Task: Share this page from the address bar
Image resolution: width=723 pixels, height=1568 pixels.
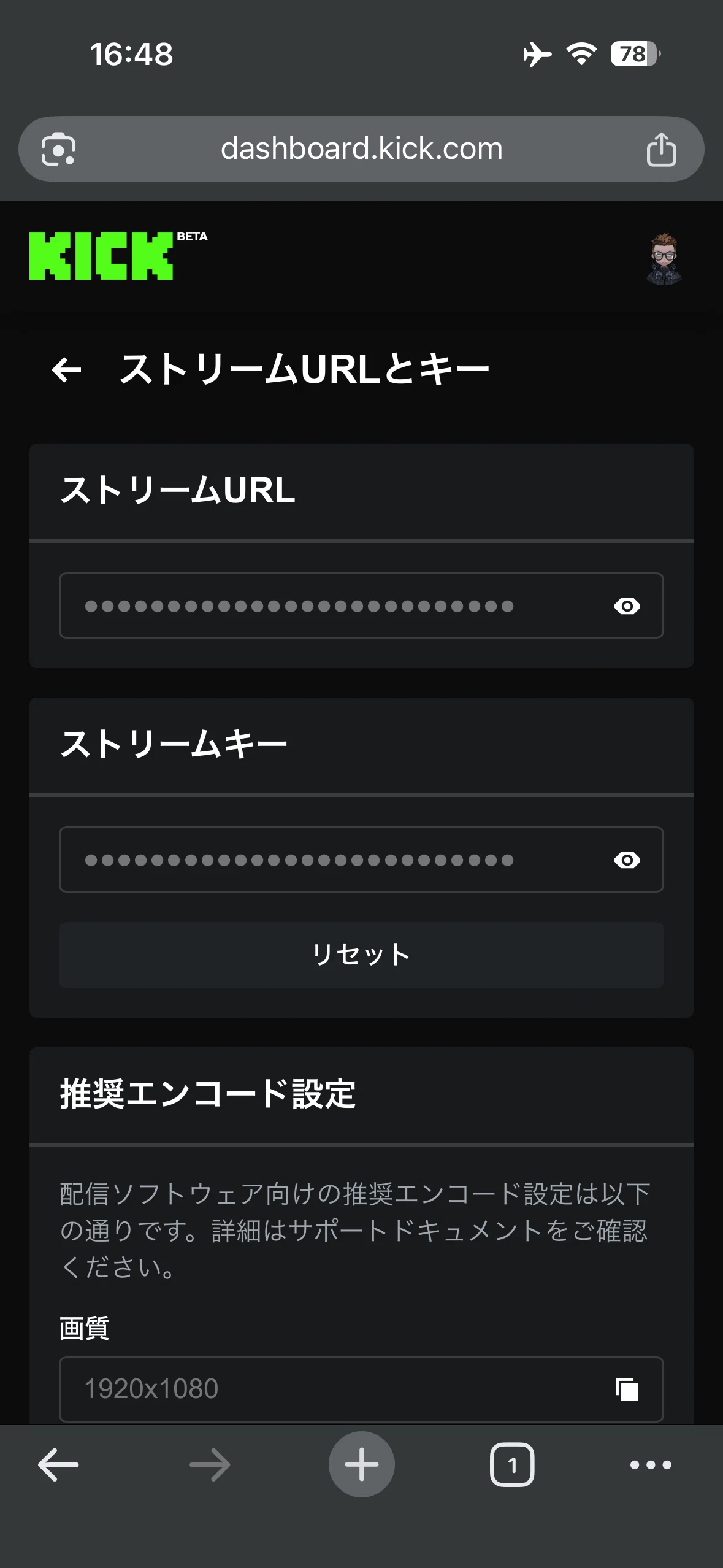Action: click(661, 149)
